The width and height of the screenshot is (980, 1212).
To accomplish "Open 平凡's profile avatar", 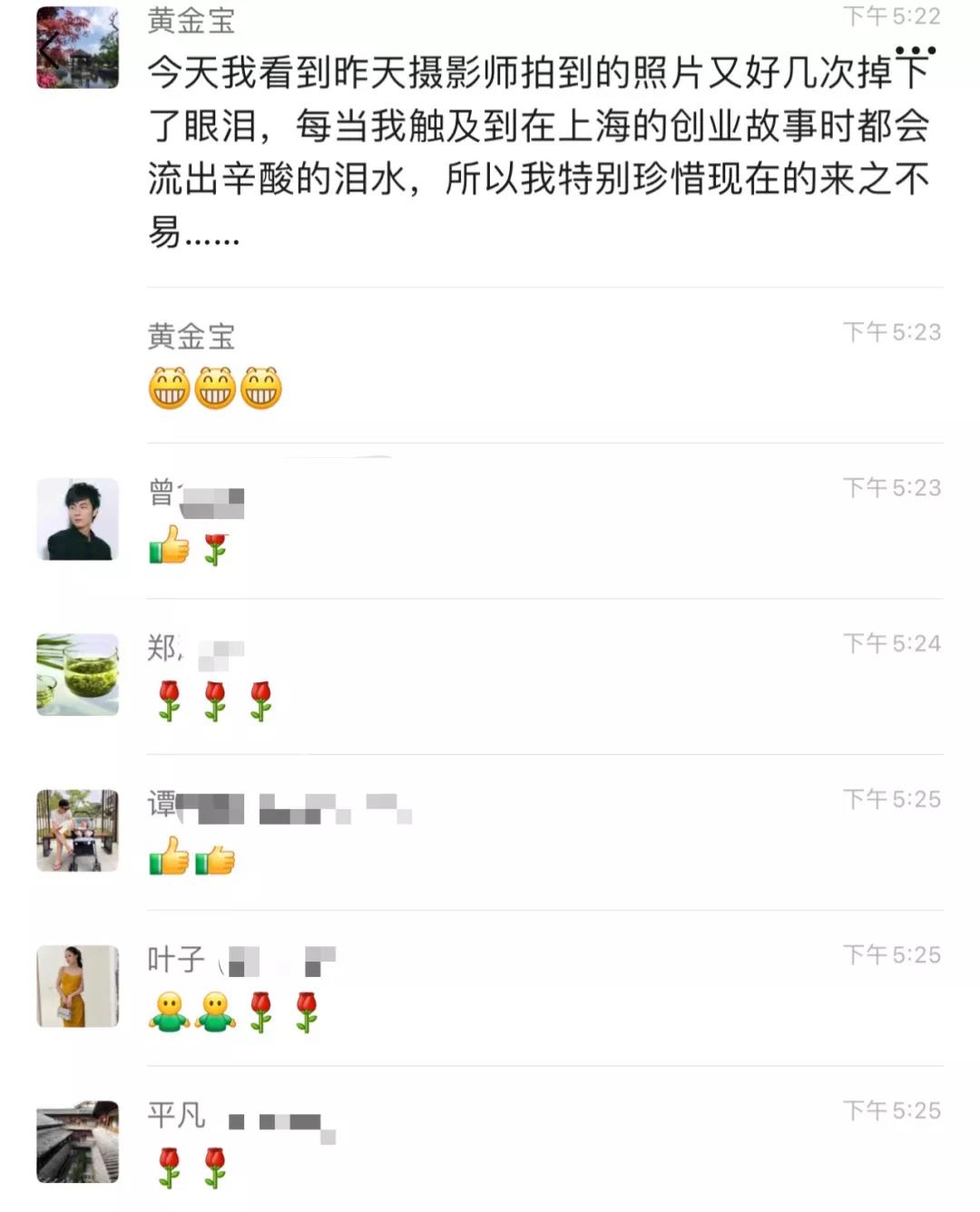I will tap(78, 1142).
